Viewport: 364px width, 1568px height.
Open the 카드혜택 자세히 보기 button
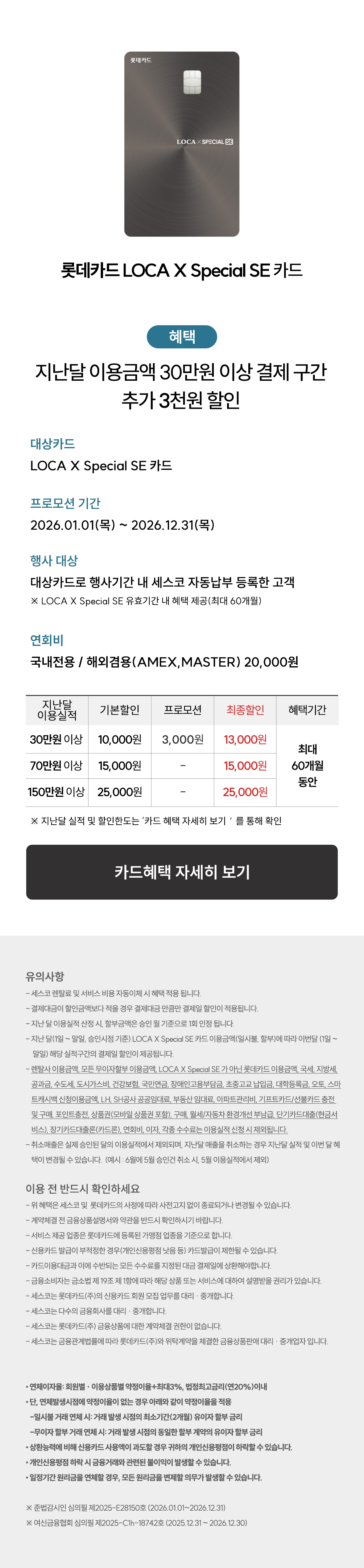tap(182, 872)
